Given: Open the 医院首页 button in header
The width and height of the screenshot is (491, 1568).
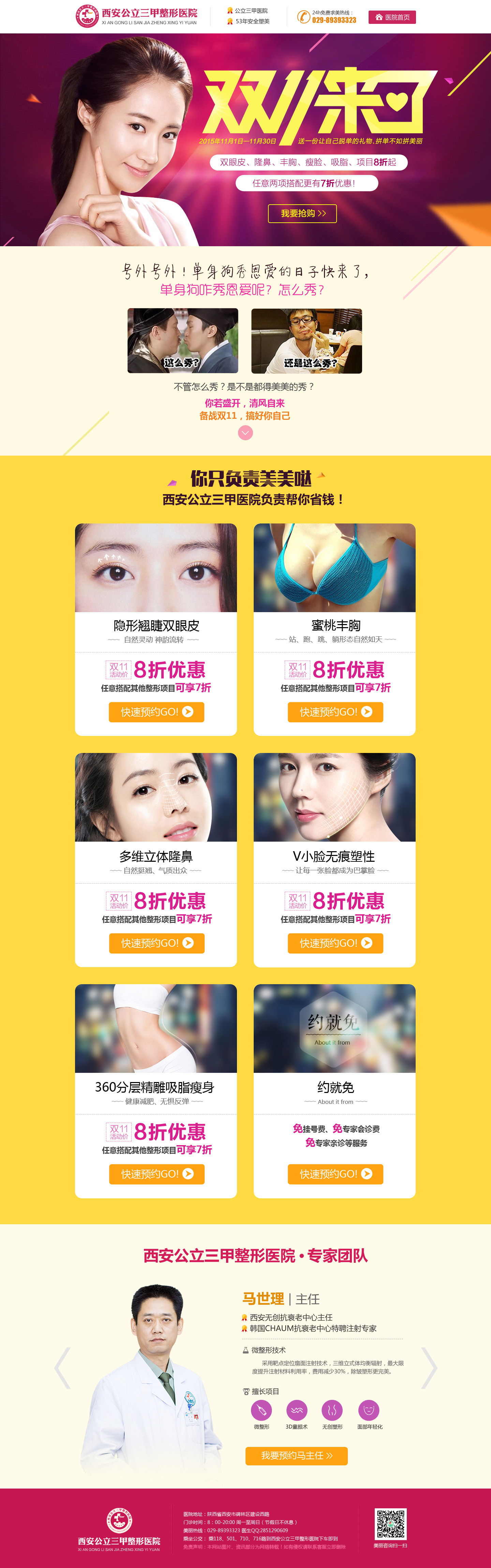Looking at the screenshot, I should click(x=392, y=18).
